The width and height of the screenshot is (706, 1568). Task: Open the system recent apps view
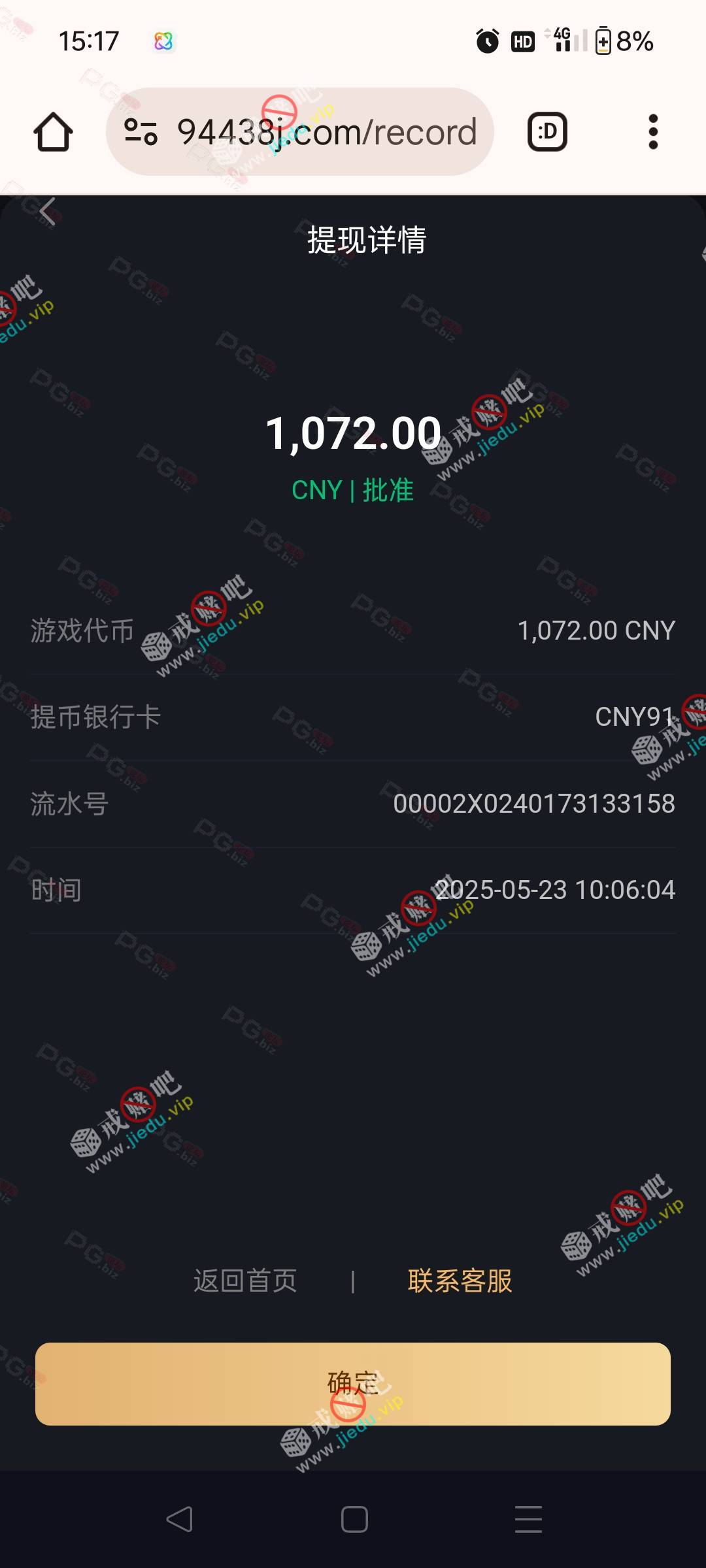pos(528,1519)
